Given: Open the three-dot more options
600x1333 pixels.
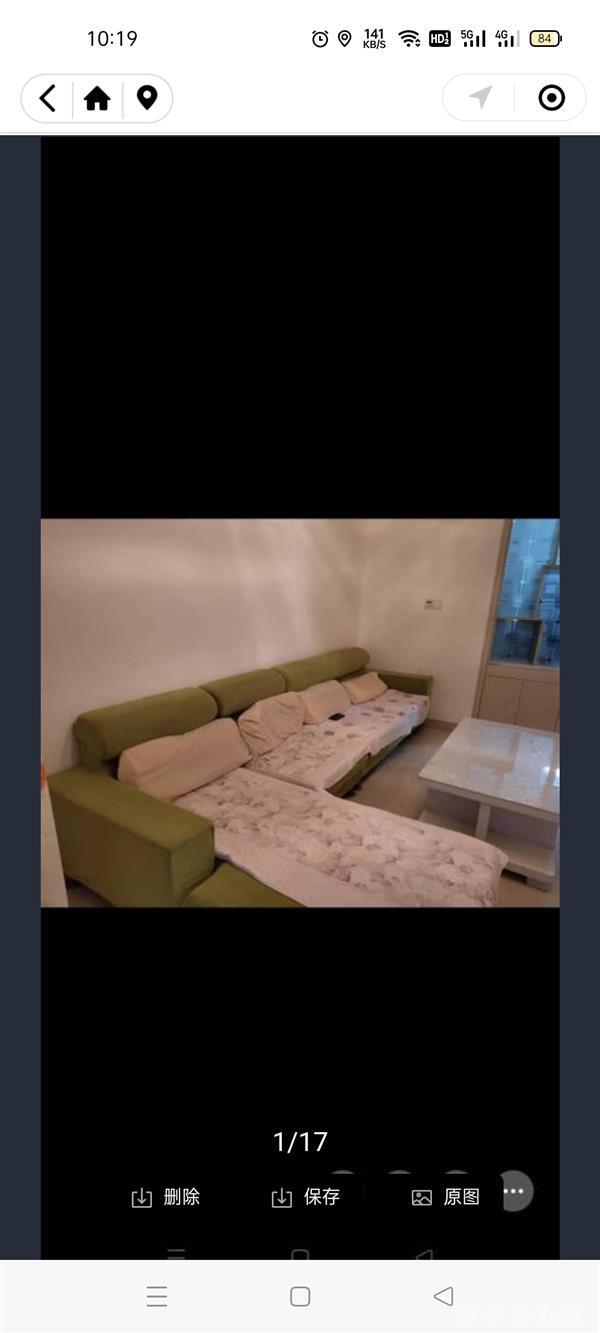Looking at the screenshot, I should click(x=514, y=1191).
